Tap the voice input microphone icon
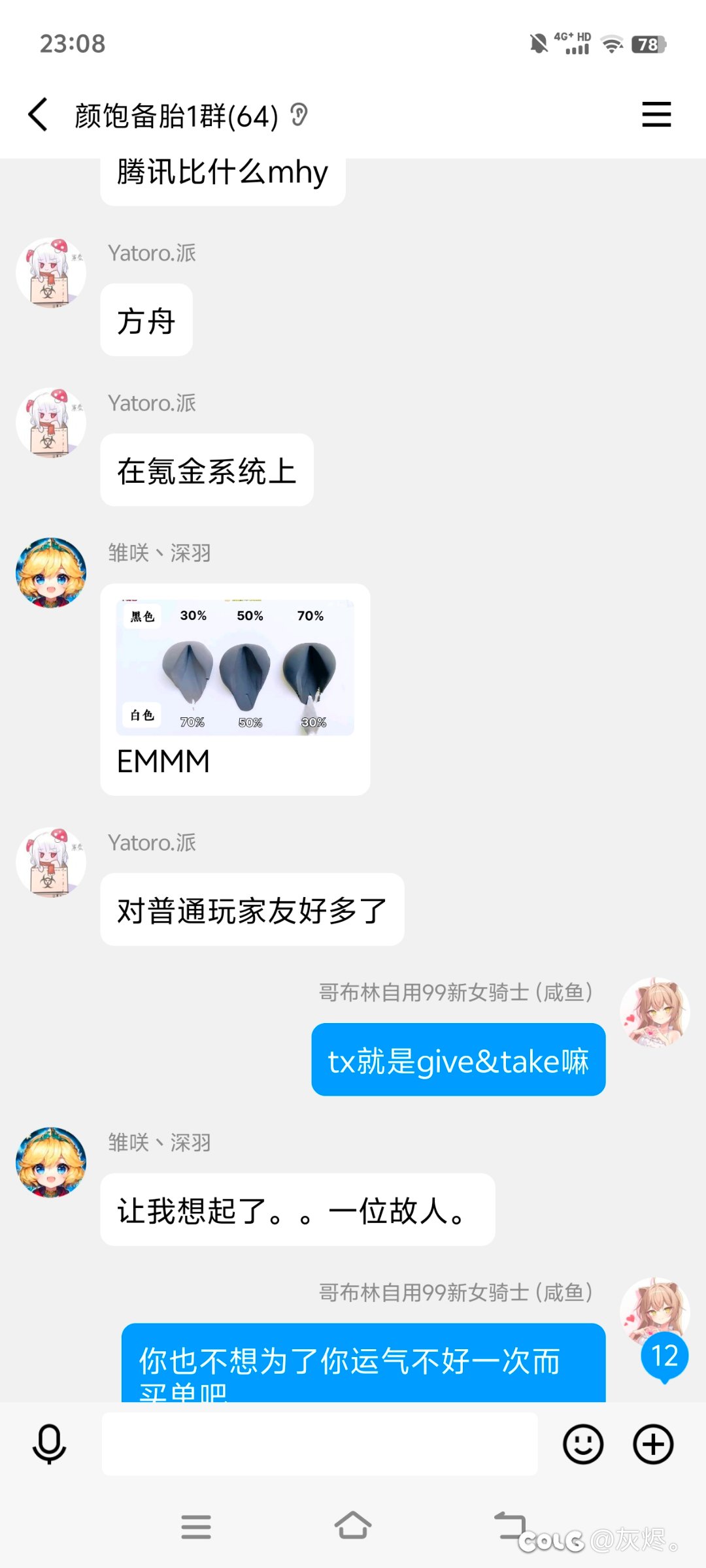The width and height of the screenshot is (706, 1568). (x=50, y=1444)
